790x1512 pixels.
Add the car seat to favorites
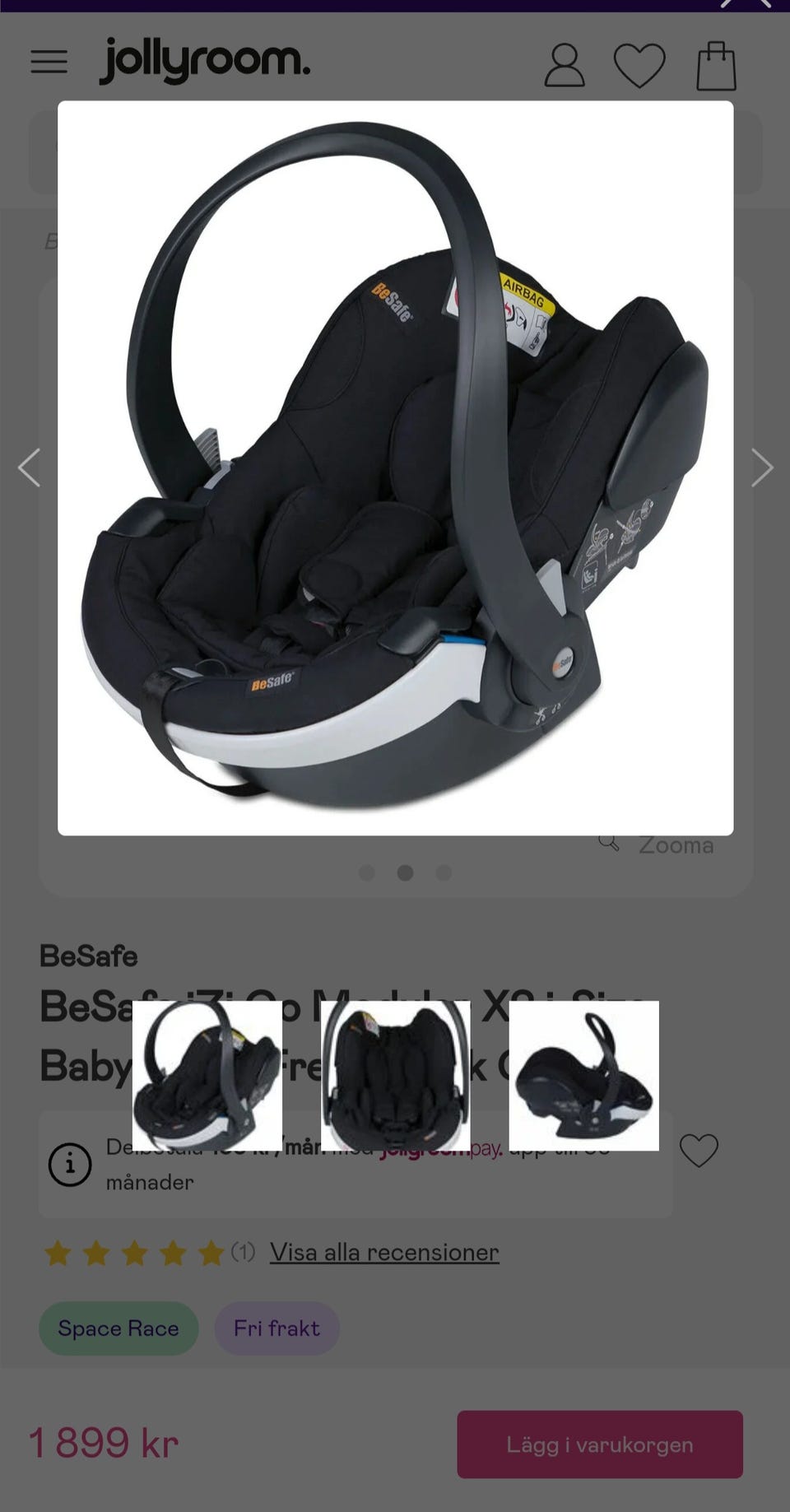(699, 1150)
